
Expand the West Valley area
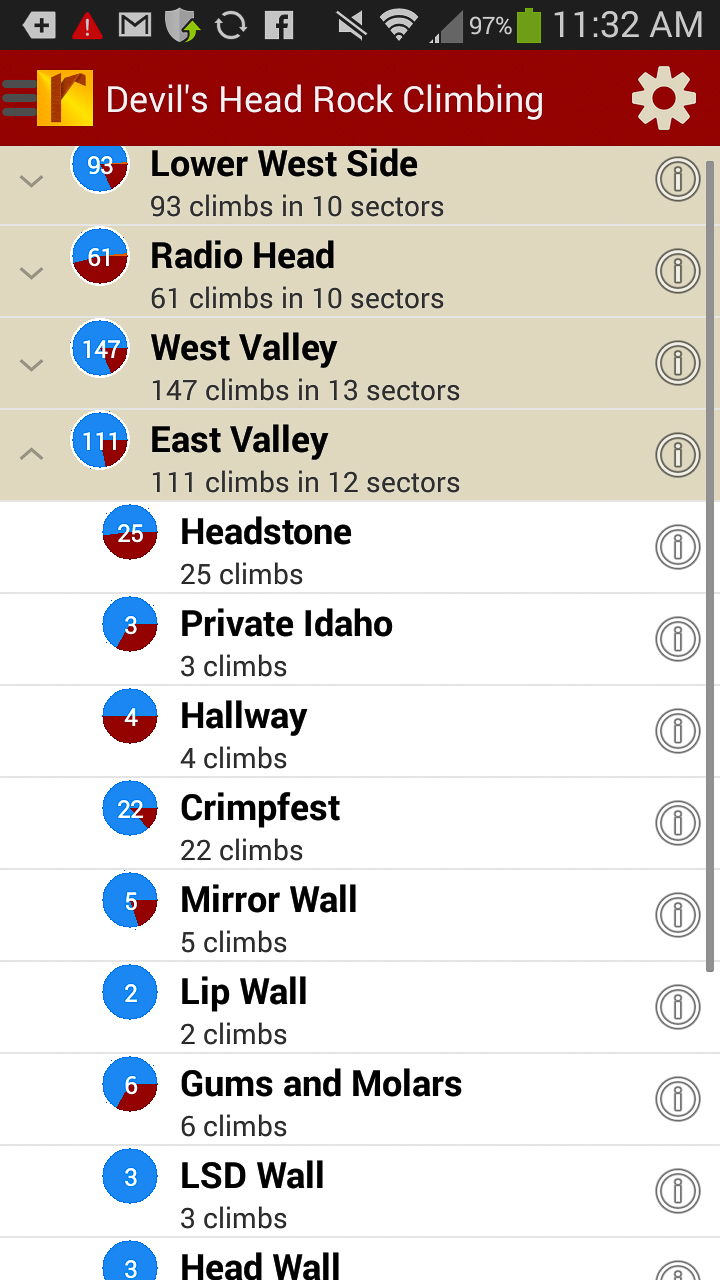[32, 365]
